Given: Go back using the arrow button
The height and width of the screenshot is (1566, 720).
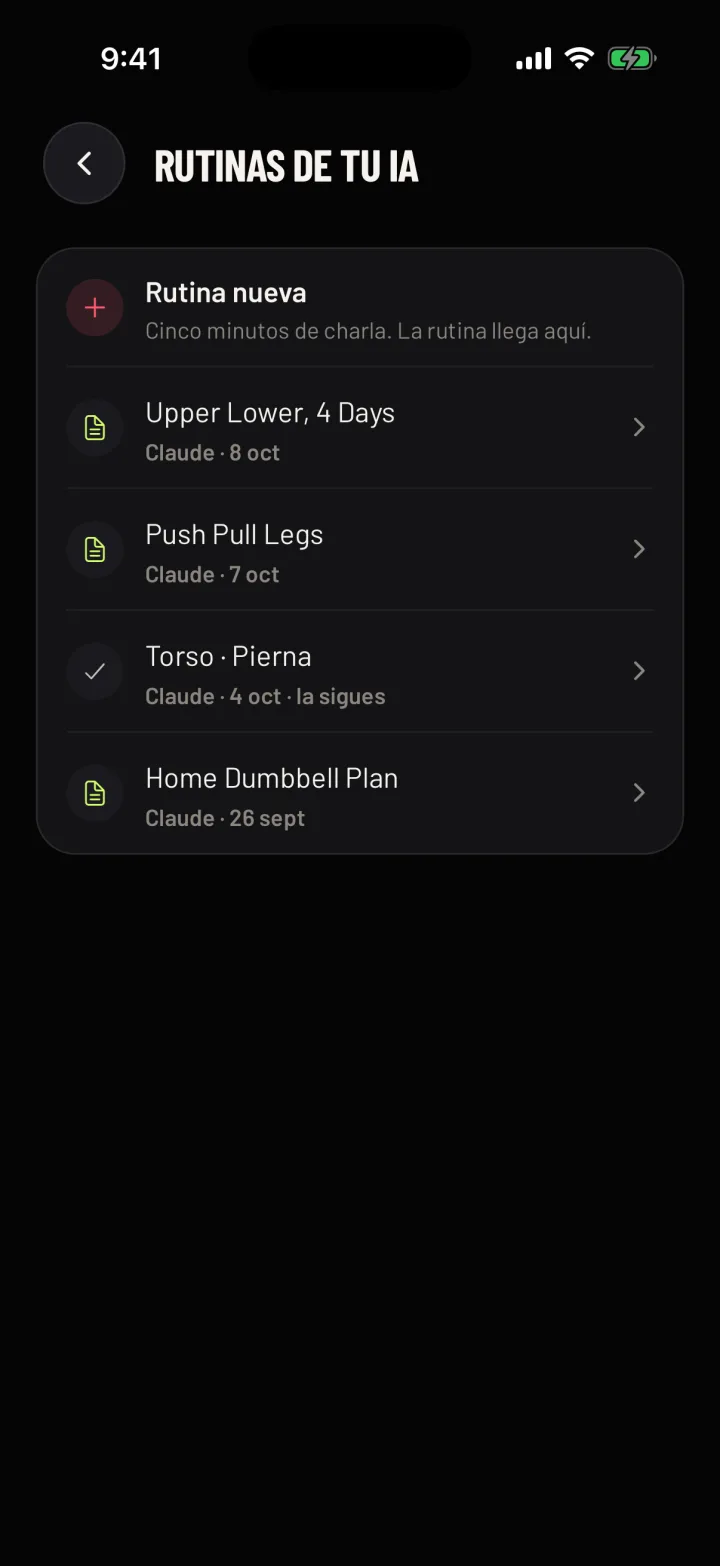Looking at the screenshot, I should click(x=84, y=163).
